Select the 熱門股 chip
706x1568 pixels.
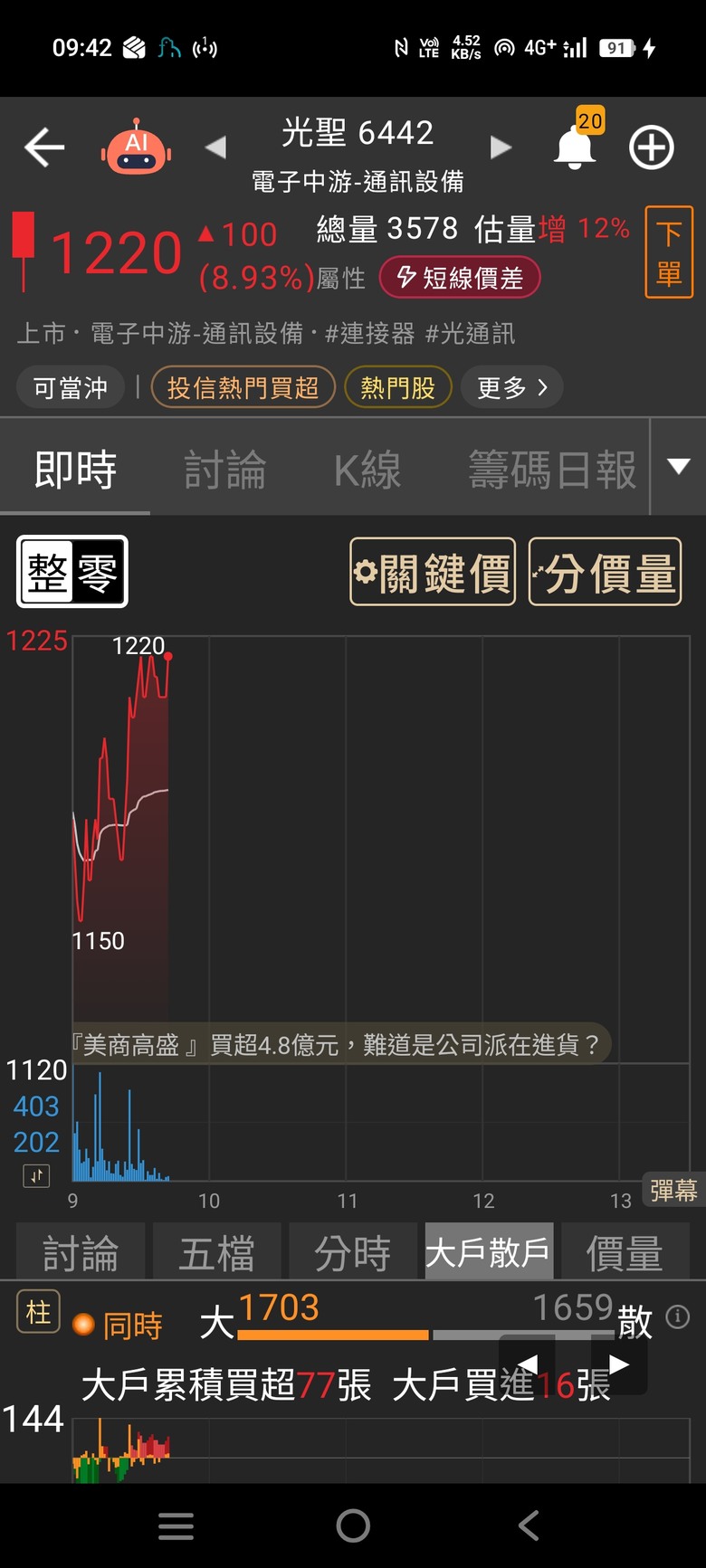(x=398, y=388)
